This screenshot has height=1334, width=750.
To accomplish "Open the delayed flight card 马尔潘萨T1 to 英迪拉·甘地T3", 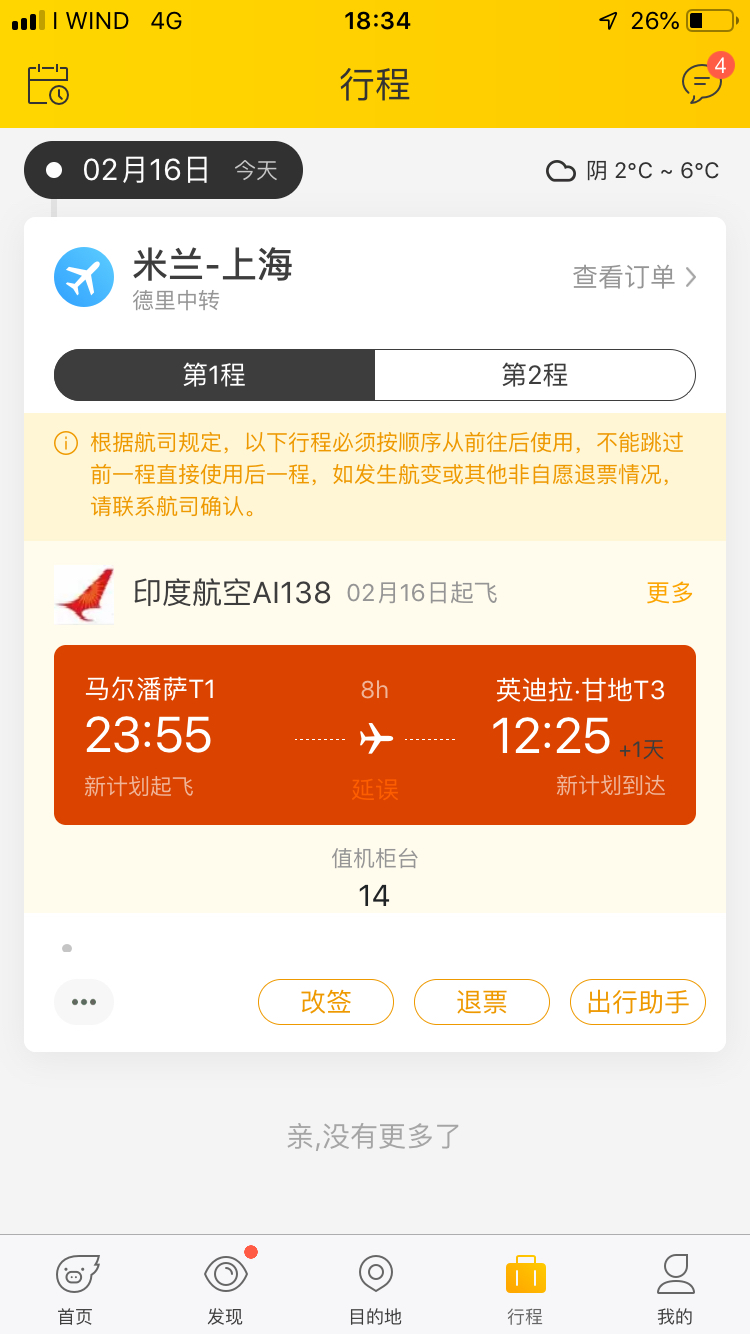I will (375, 735).
